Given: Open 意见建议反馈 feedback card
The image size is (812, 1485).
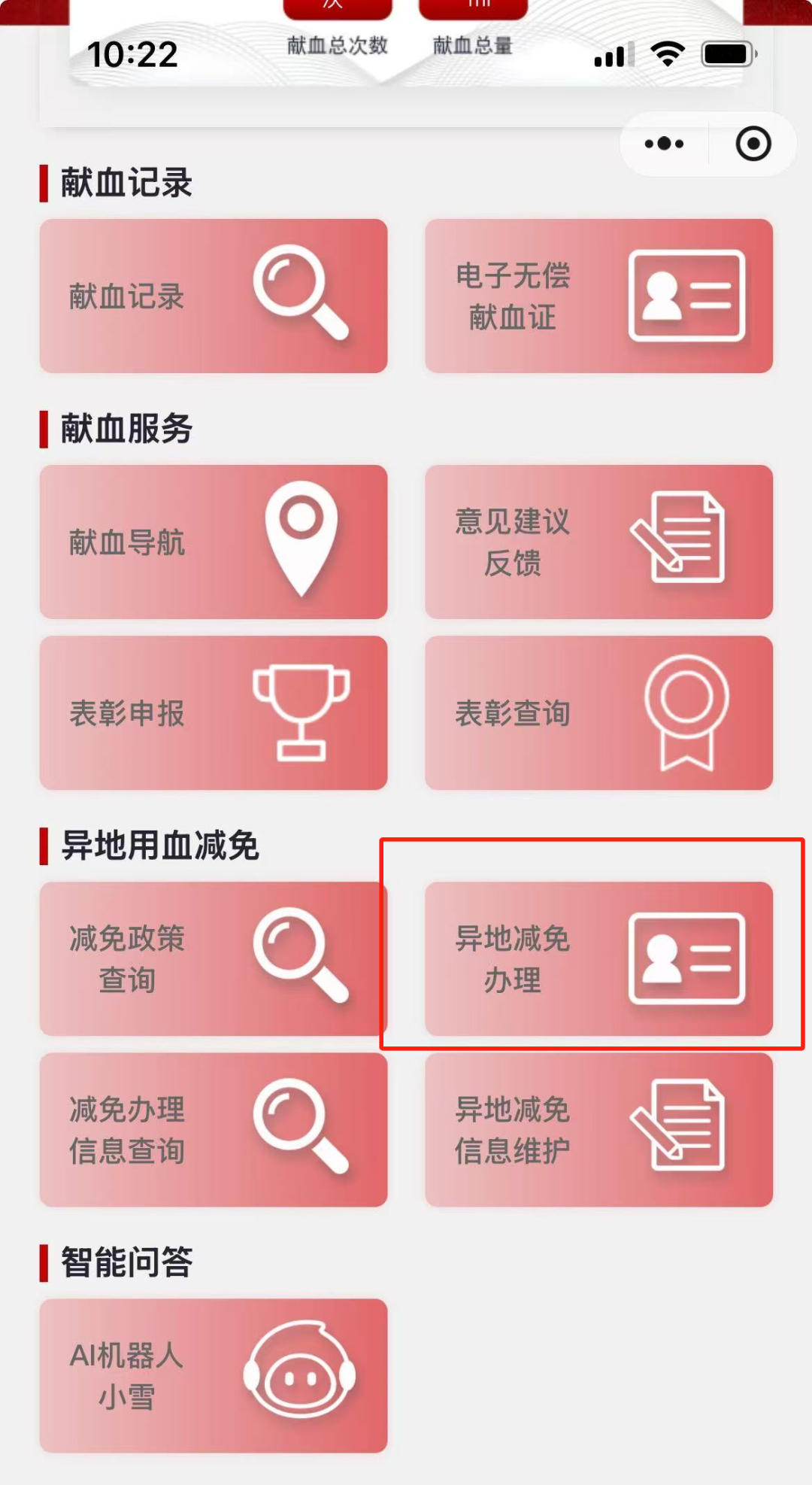Looking at the screenshot, I should pyautogui.click(x=598, y=542).
